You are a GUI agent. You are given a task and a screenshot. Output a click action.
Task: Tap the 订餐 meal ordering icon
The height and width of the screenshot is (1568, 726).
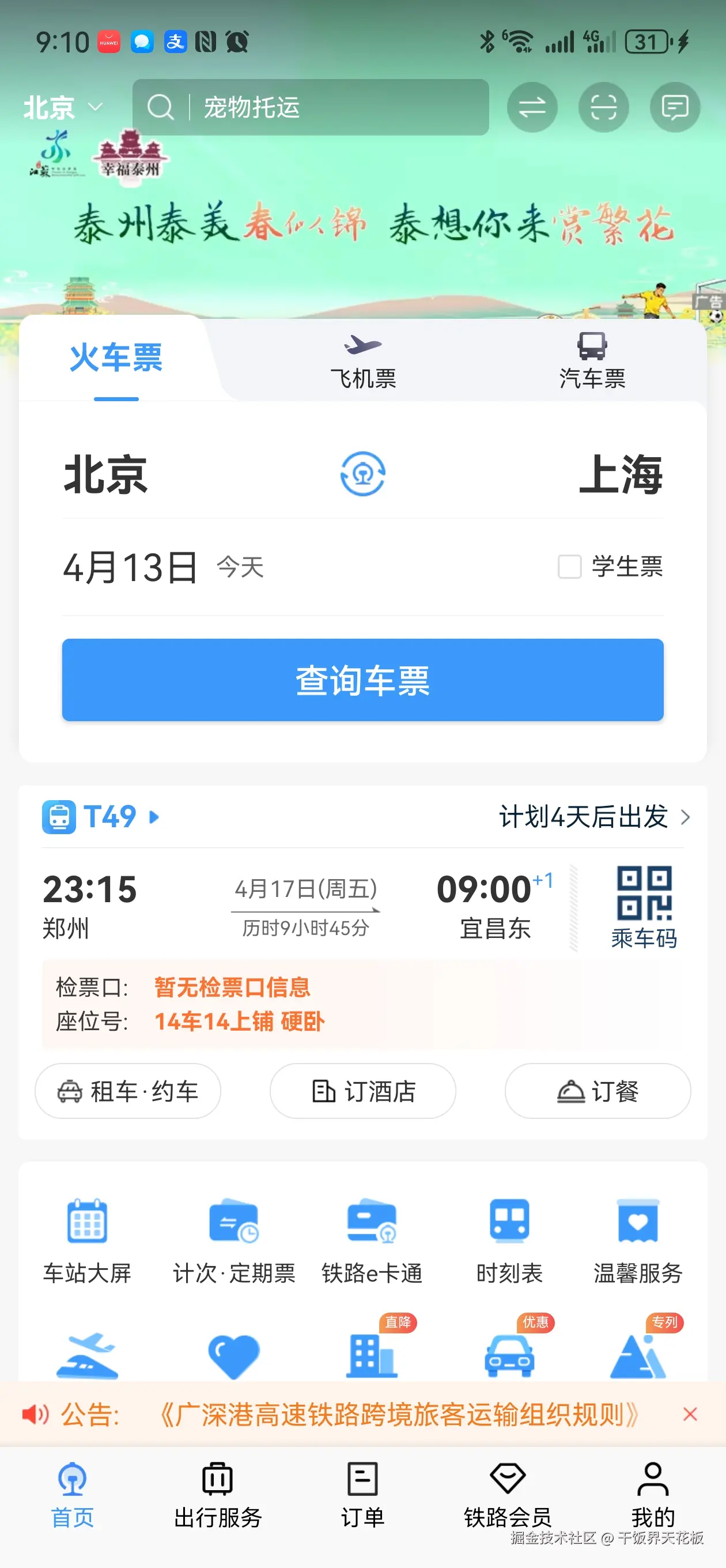pos(598,1091)
